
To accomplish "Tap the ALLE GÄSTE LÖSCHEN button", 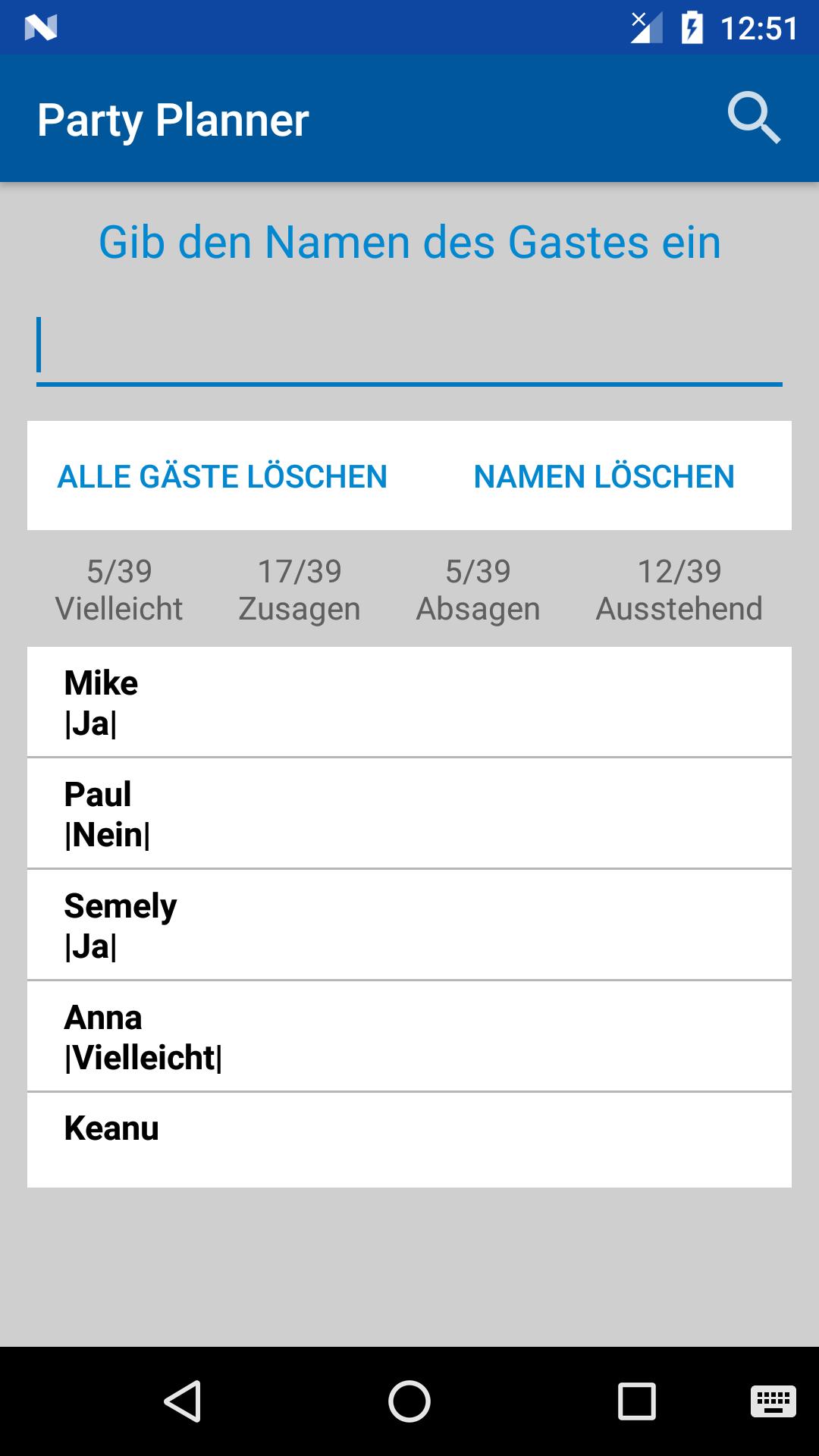I will (x=222, y=477).
